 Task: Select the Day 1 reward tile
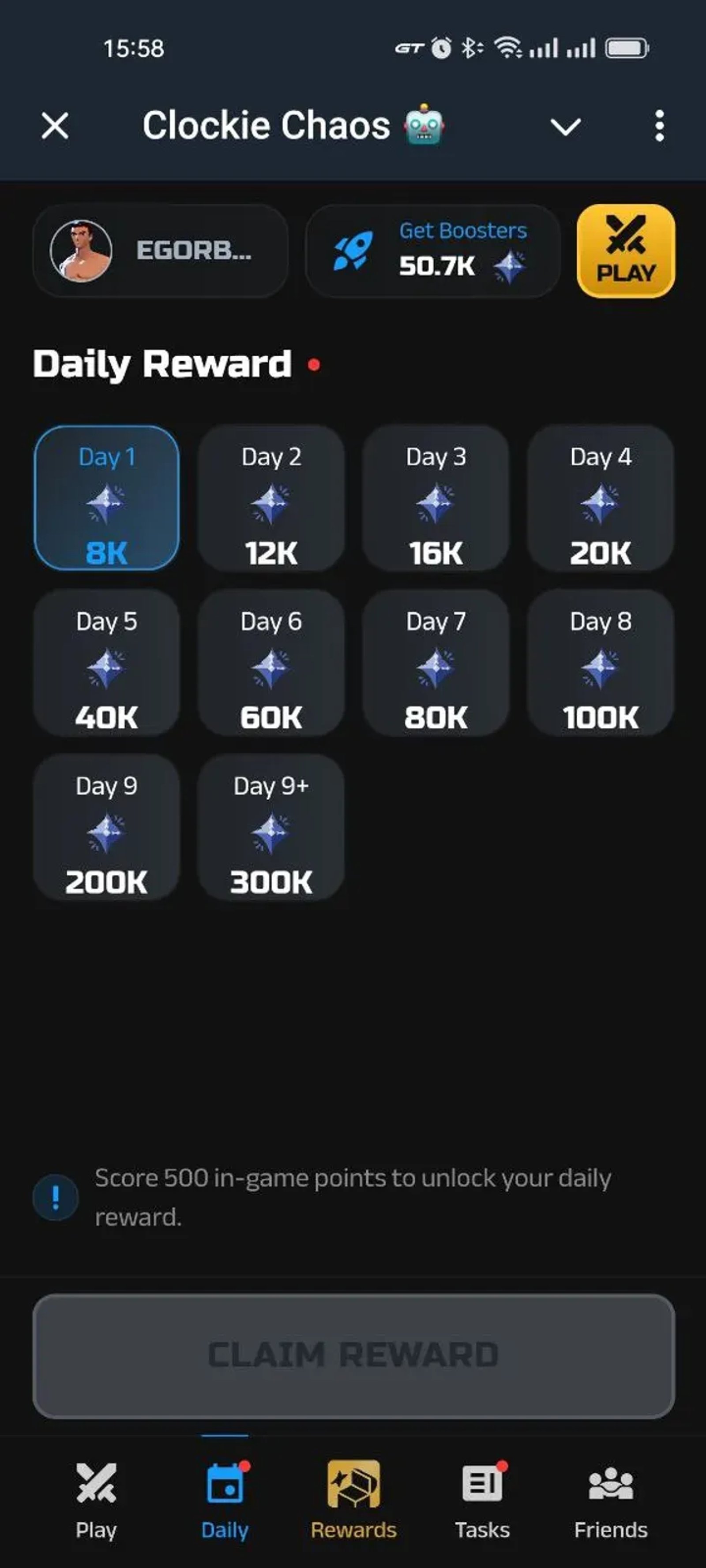click(107, 499)
